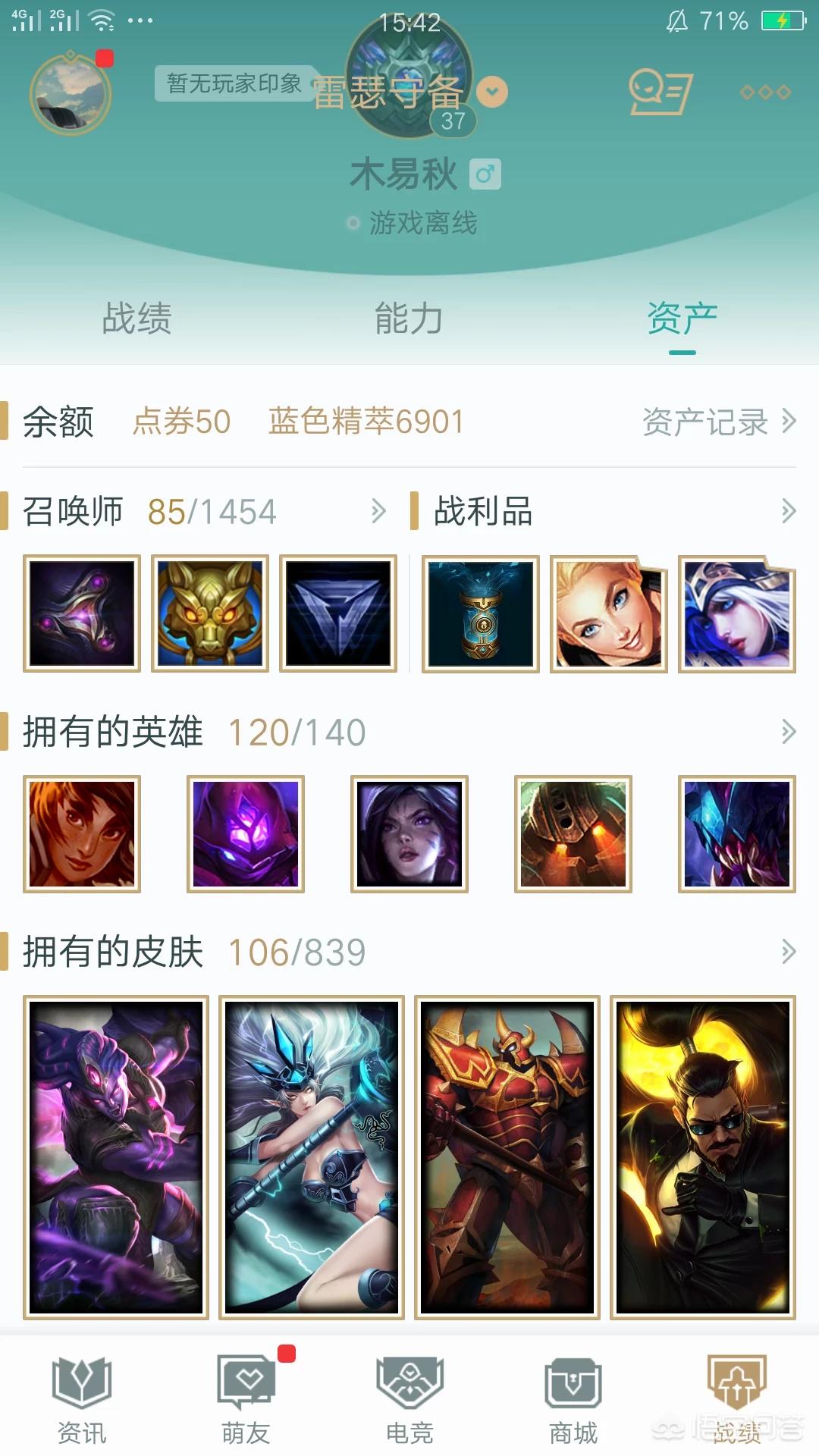Expand the server dropdown next to 雷瑟守备
Image resolution: width=819 pixels, height=1456 pixels.
click(x=492, y=92)
